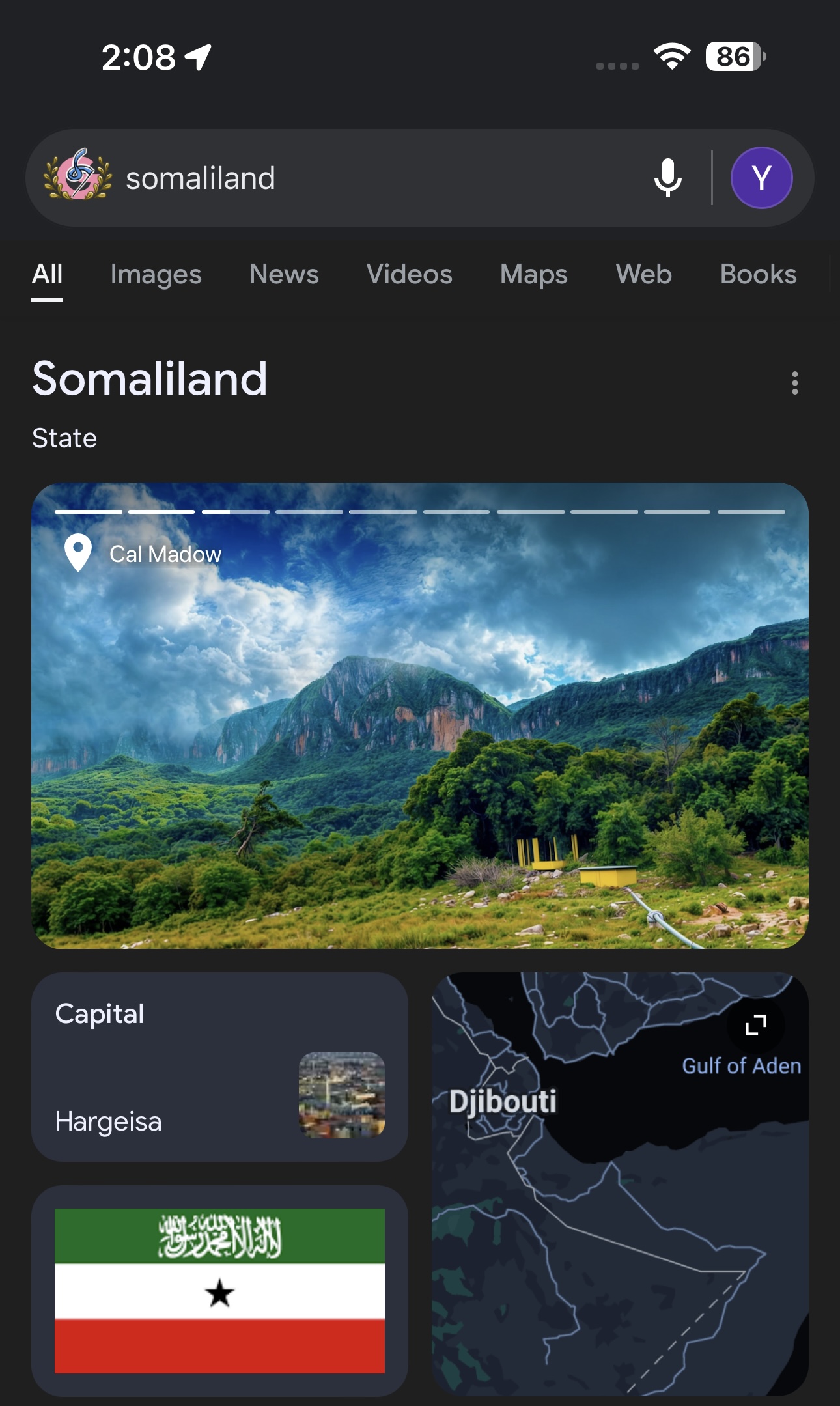Switch to the Books tab
Image resolution: width=840 pixels, height=1406 pixels.
point(758,274)
